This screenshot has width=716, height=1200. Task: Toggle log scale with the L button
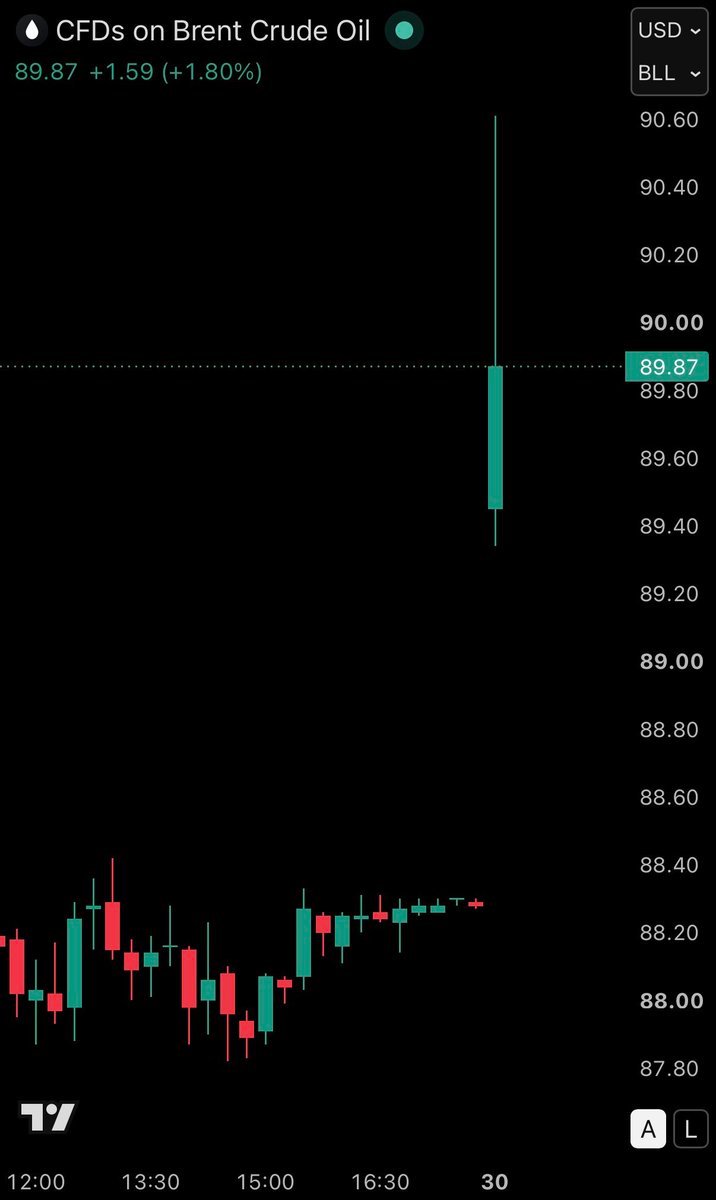pos(690,1131)
